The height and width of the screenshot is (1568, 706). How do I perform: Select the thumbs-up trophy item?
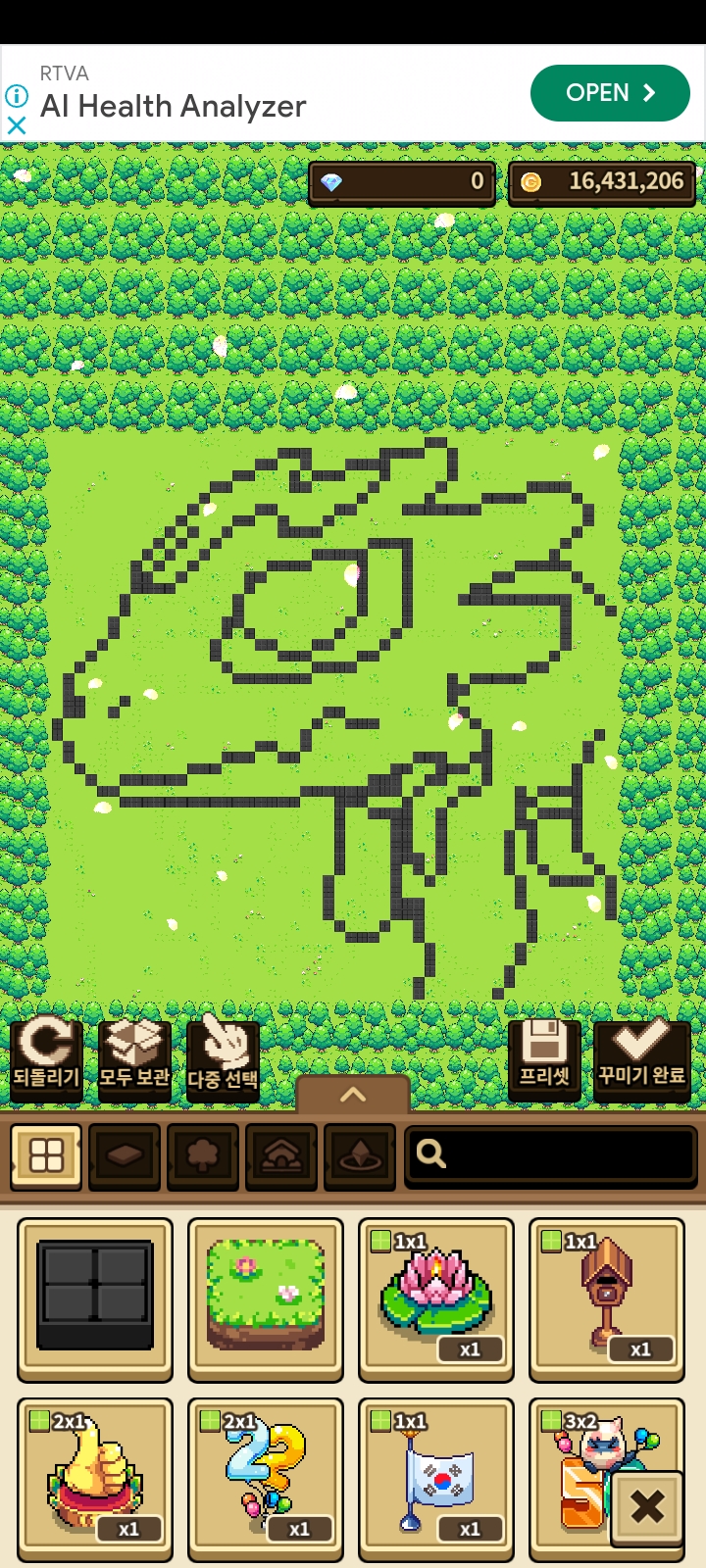95,1478
